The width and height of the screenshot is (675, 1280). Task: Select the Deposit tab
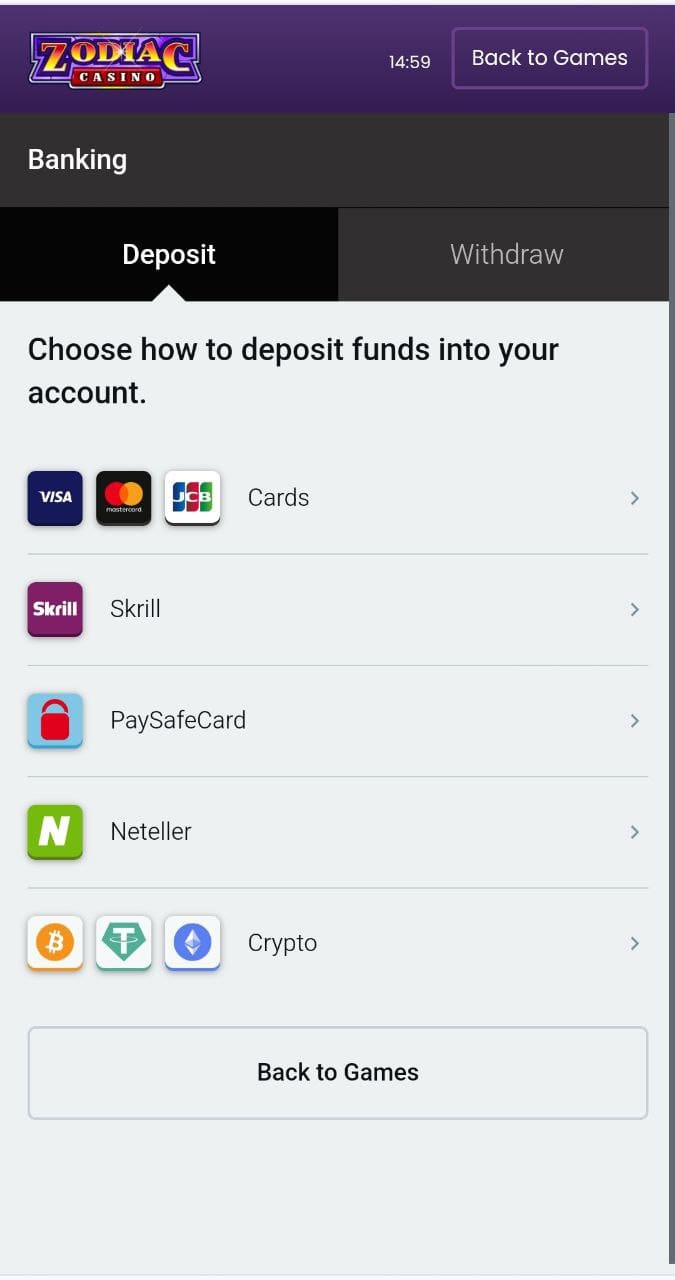(169, 254)
